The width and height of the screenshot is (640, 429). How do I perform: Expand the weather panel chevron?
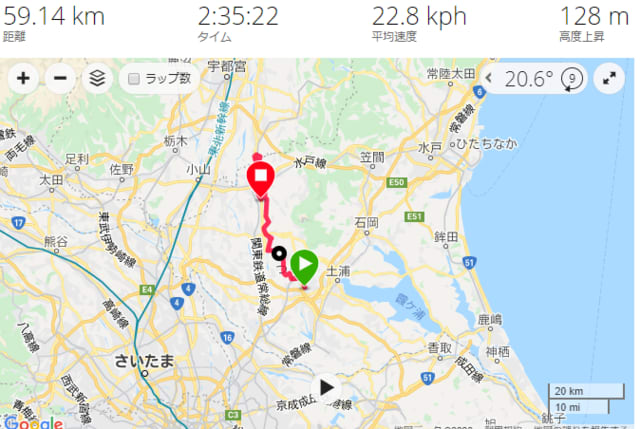(x=490, y=78)
